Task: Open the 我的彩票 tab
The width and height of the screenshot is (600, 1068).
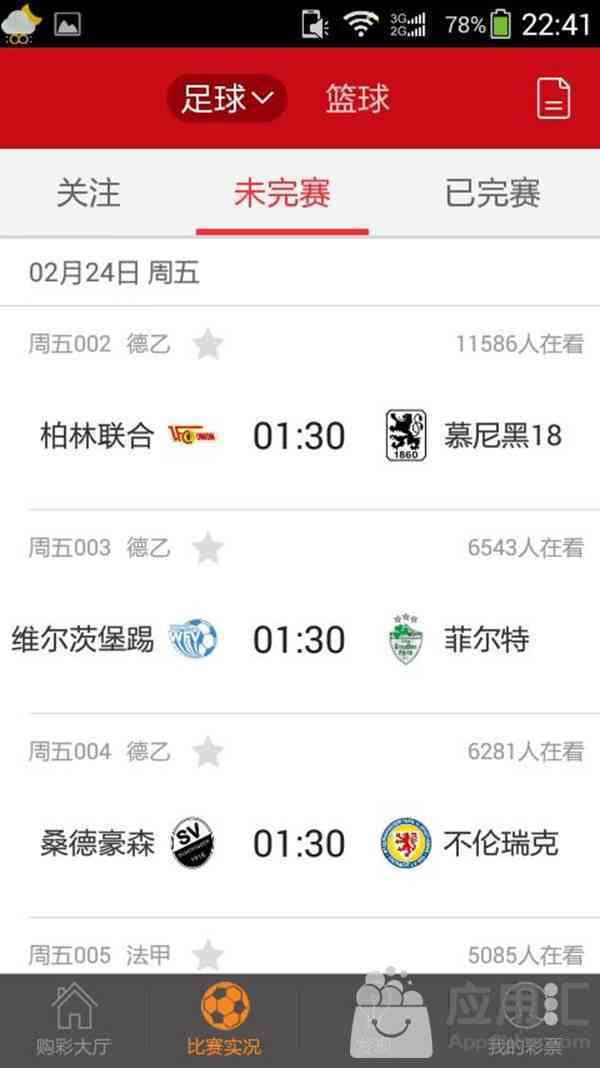Action: pyautogui.click(x=525, y=1020)
